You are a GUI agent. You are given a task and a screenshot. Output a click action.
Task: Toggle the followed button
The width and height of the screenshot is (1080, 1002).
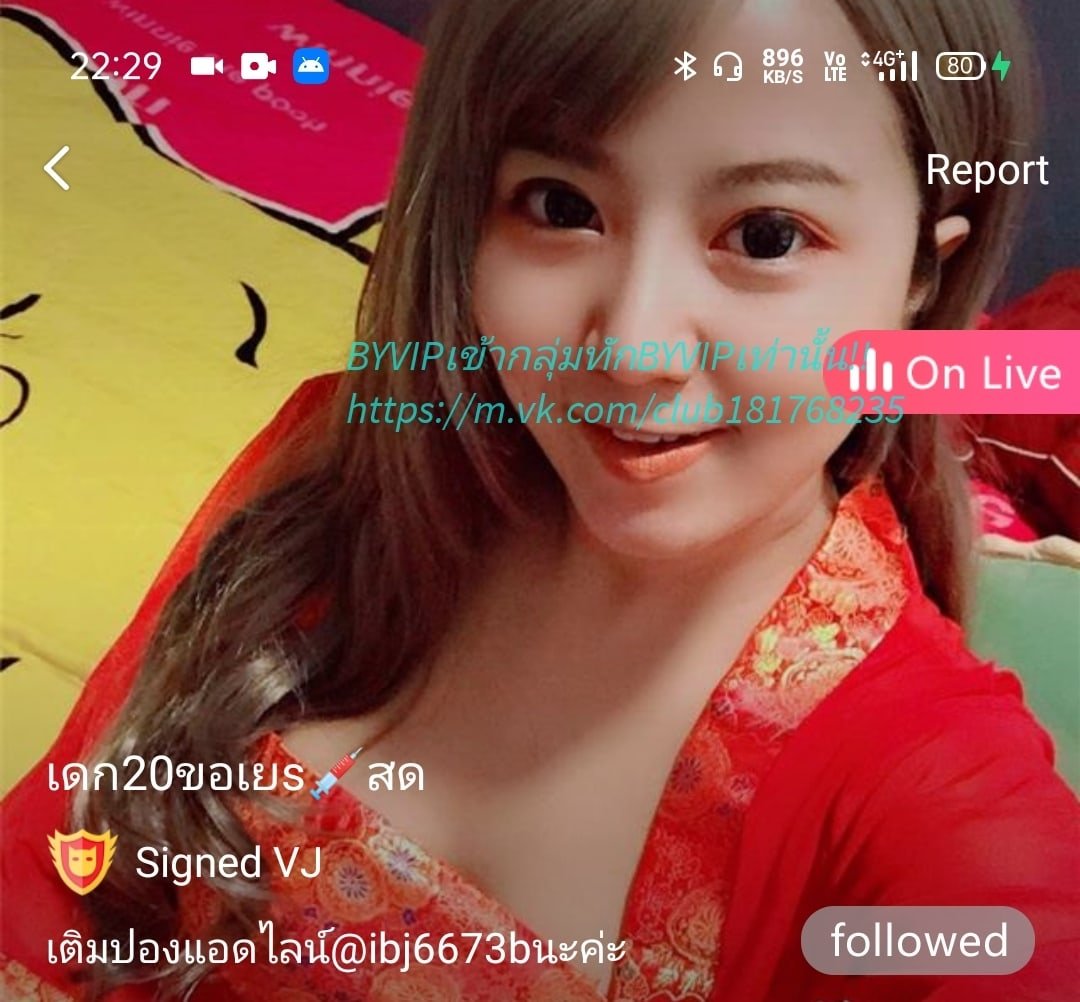point(918,941)
